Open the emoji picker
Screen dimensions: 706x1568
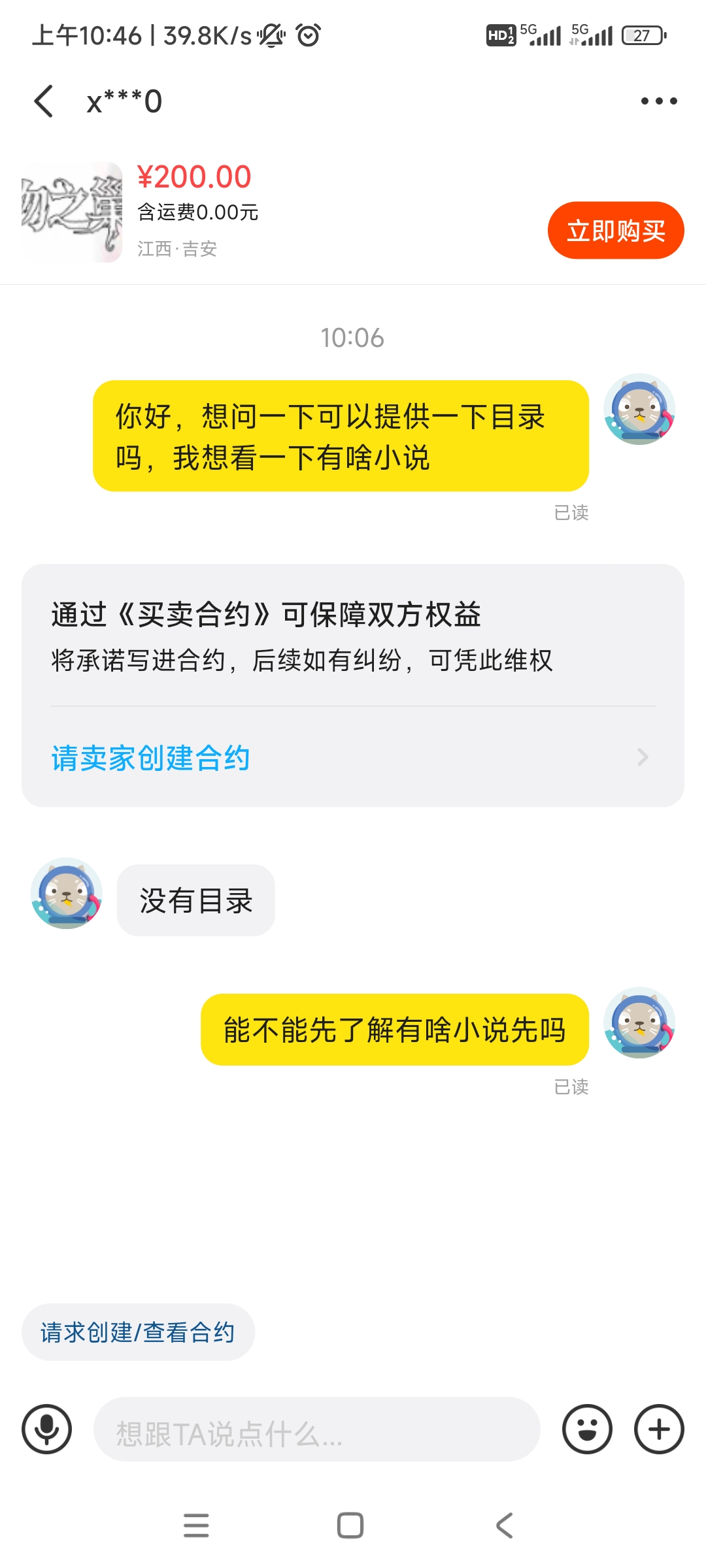587,1429
